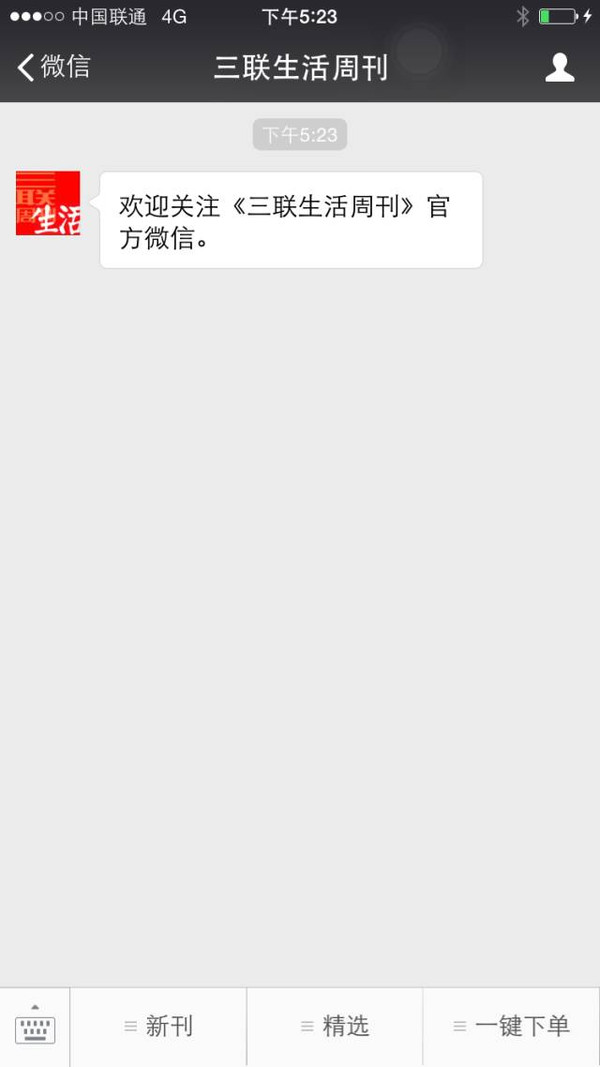600x1067 pixels.
Task: Go back to 微信 chat list
Action: pos(53,67)
